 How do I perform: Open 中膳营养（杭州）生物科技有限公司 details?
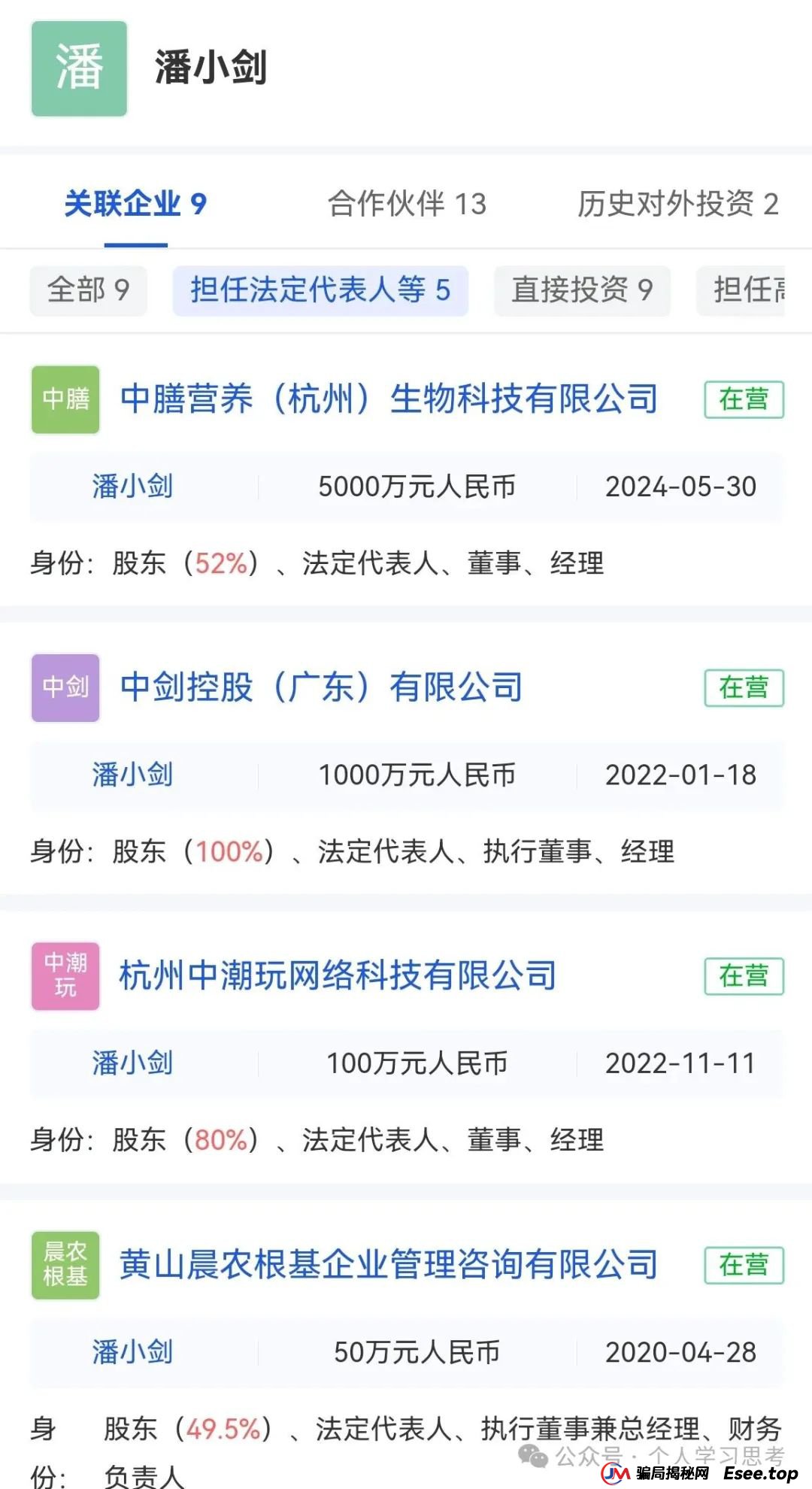click(x=389, y=401)
